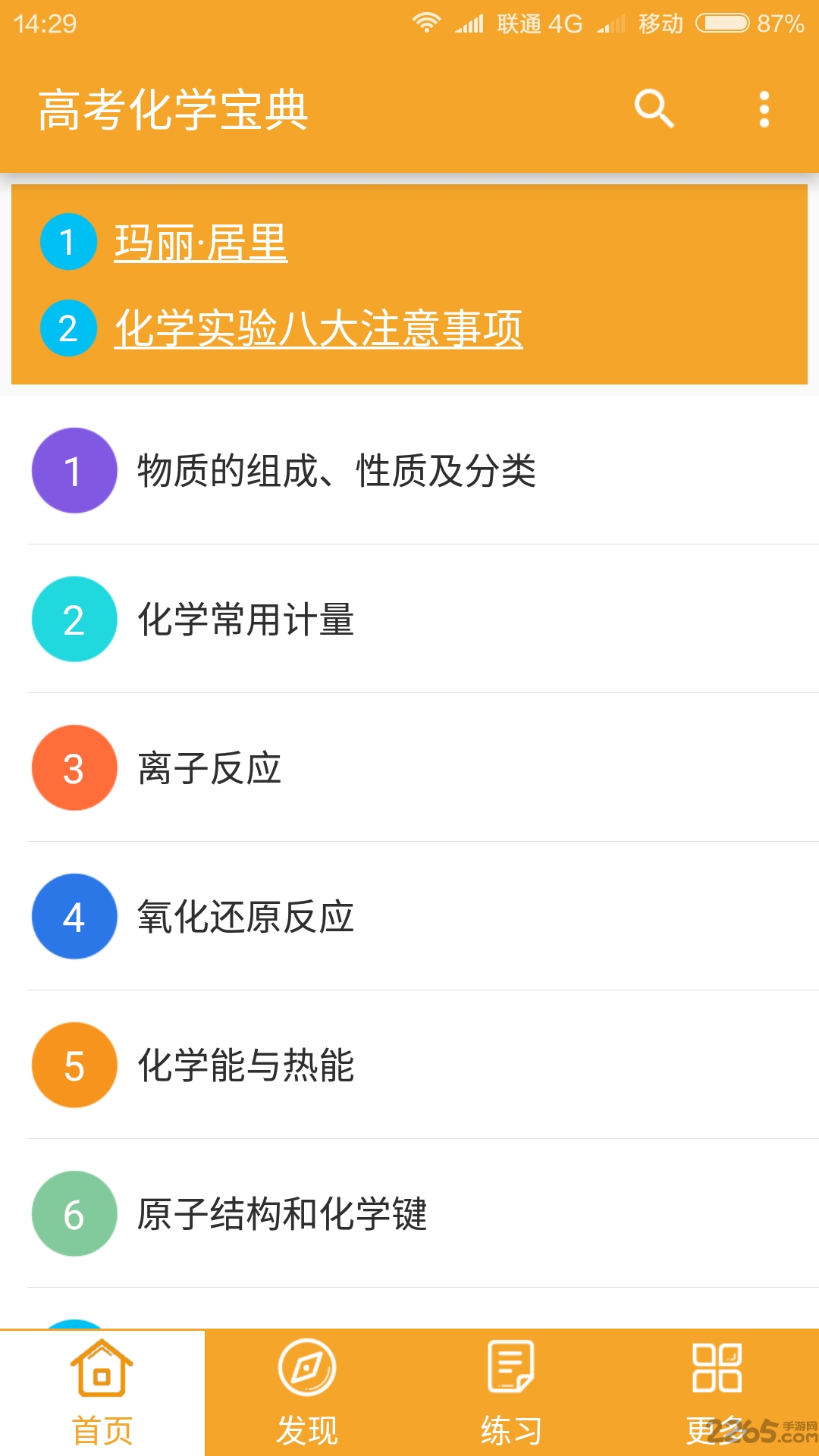Tap the Wi-Fi icon in status bar
Image resolution: width=819 pixels, height=1456 pixels.
[x=427, y=23]
